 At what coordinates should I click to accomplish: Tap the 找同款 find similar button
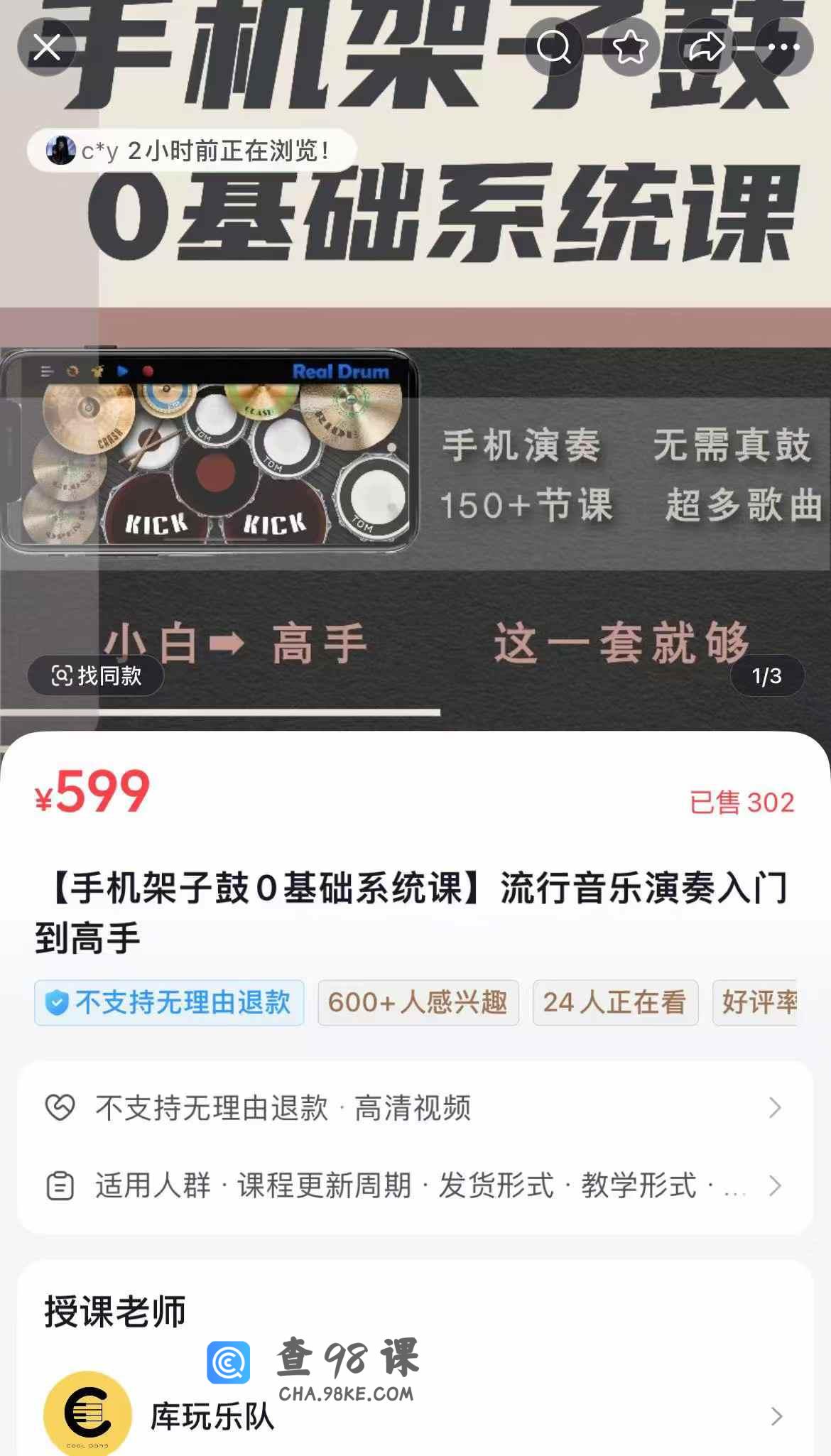coord(96,675)
